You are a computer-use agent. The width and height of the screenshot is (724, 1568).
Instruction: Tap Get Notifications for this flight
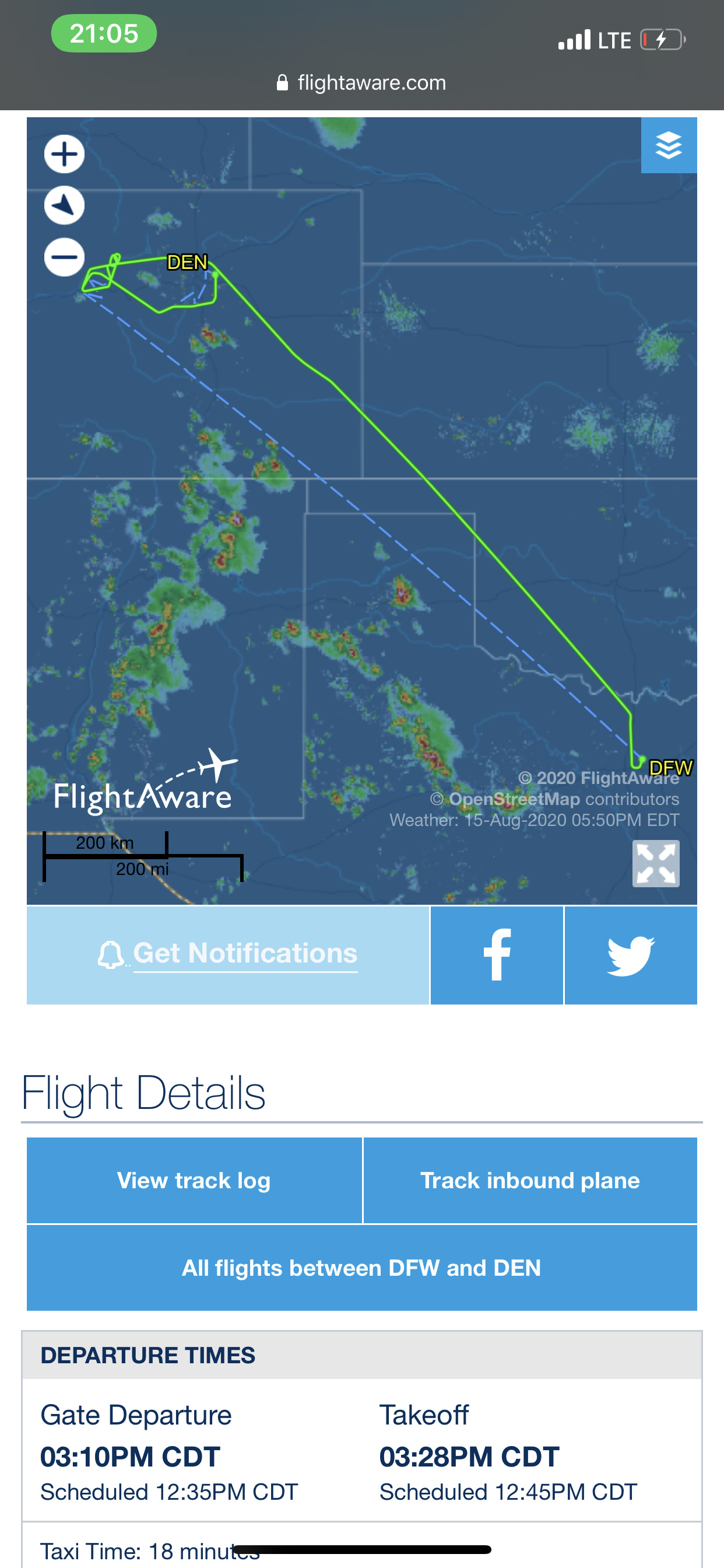coord(228,954)
